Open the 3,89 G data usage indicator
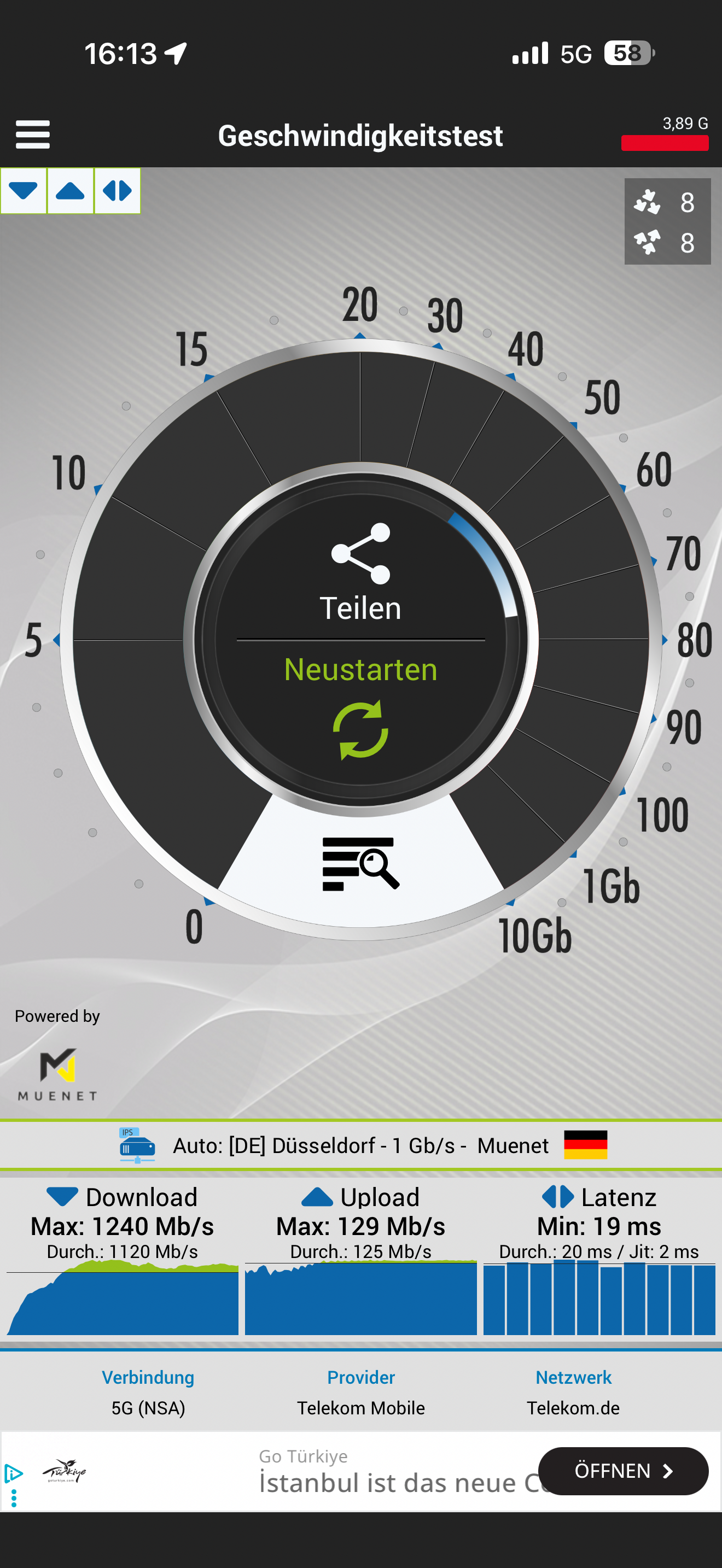The width and height of the screenshot is (722, 1568). (x=664, y=134)
